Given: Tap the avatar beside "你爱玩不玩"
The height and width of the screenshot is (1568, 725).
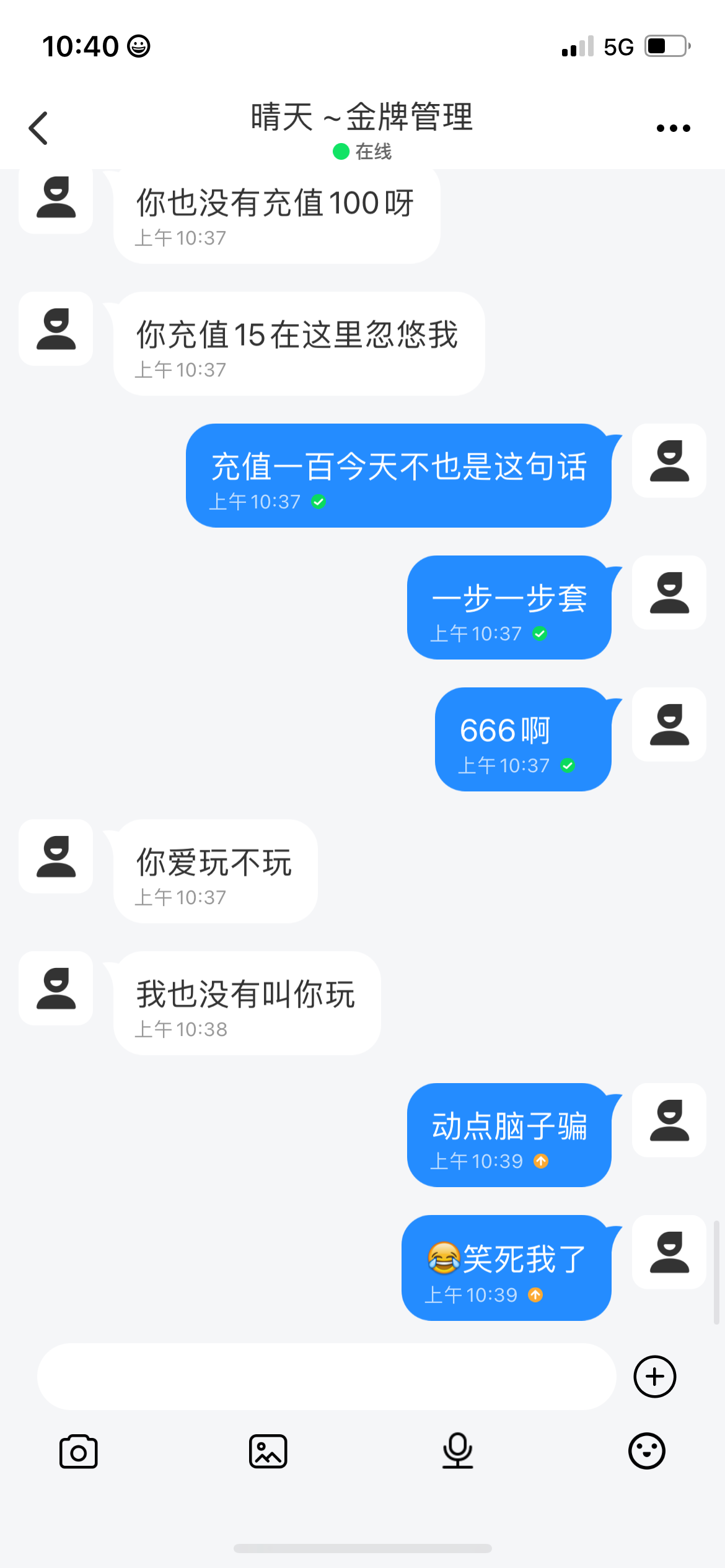Looking at the screenshot, I should pos(56,856).
